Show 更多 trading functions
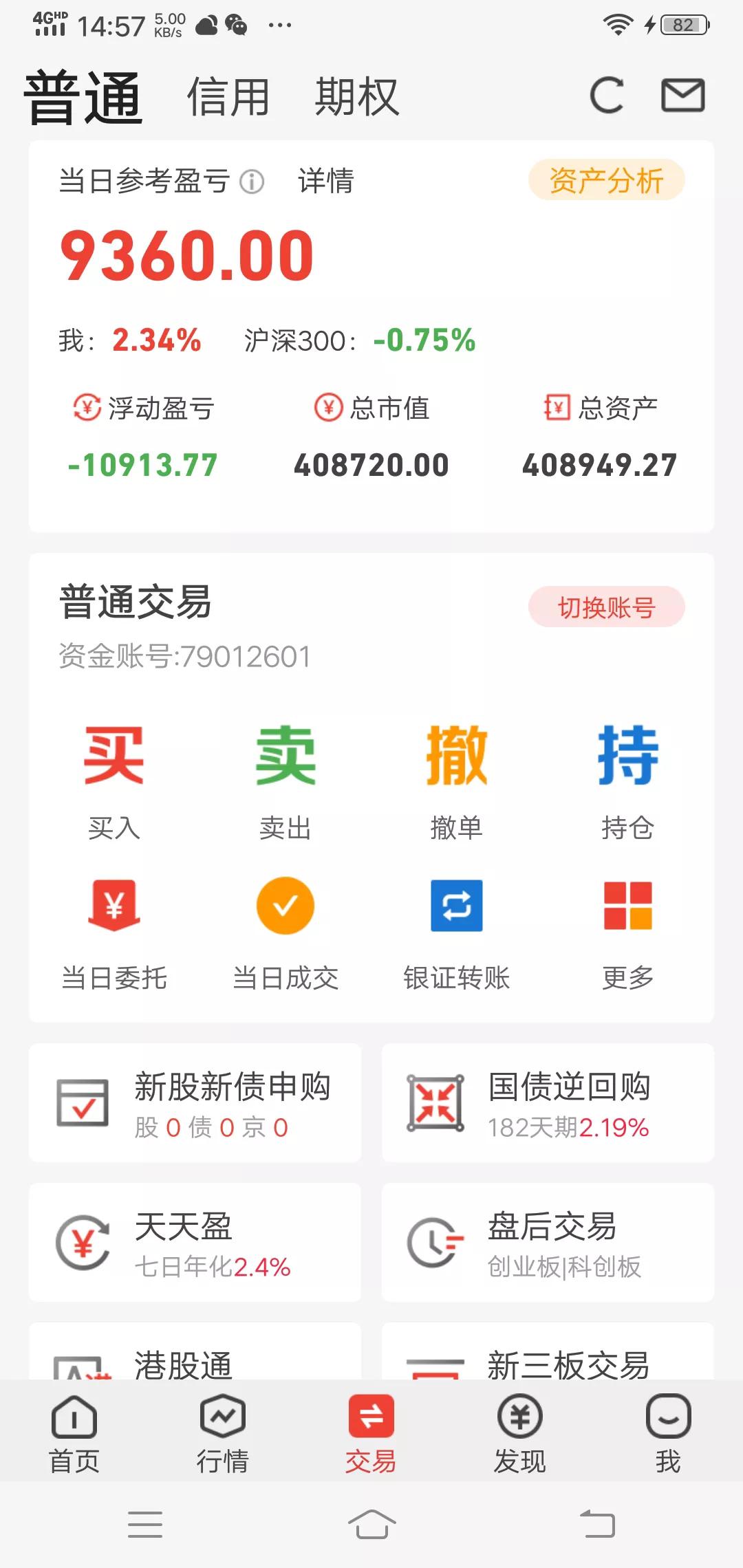The image size is (743, 1568). pyautogui.click(x=627, y=932)
